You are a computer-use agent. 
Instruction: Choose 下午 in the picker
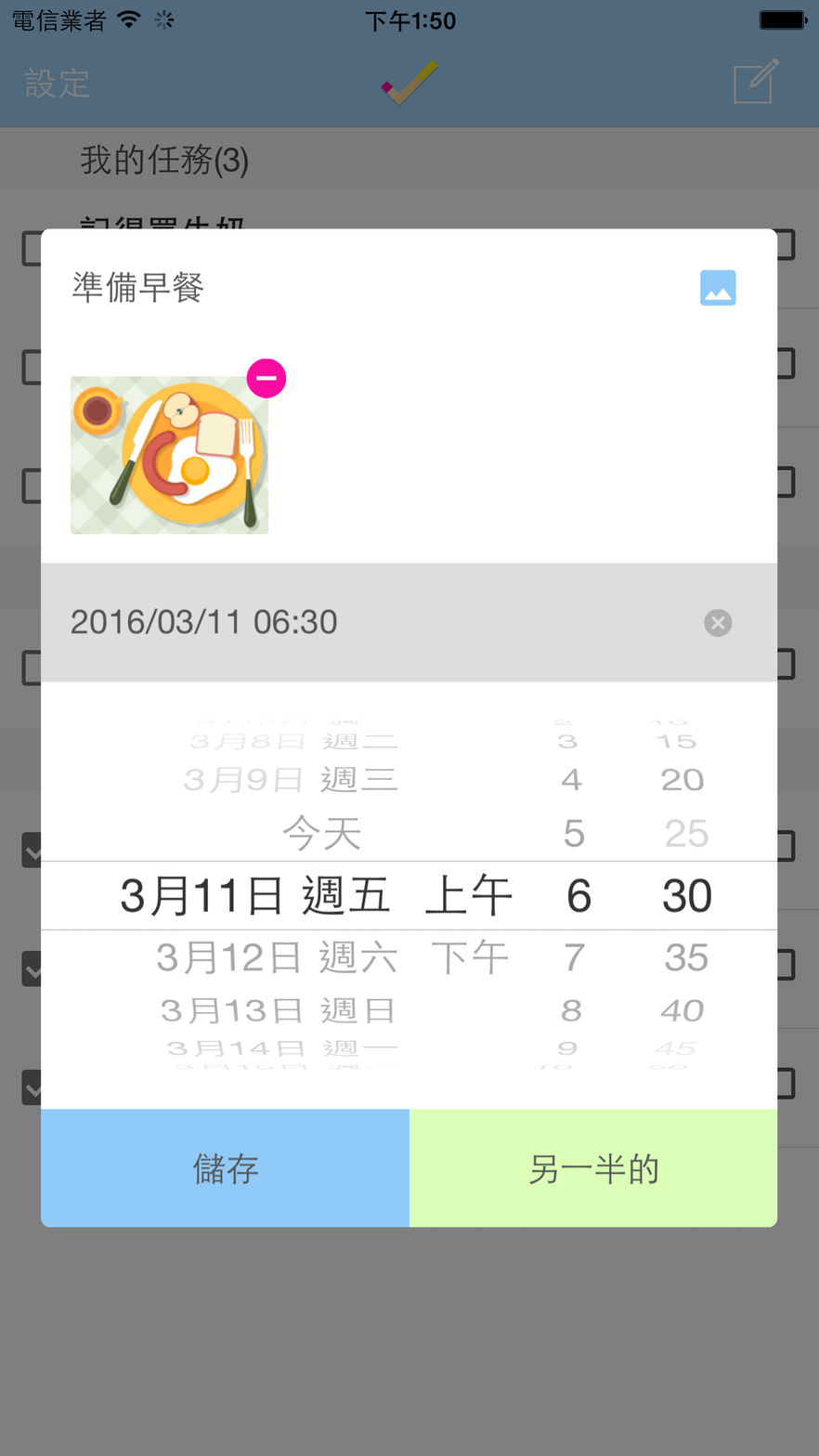(470, 957)
